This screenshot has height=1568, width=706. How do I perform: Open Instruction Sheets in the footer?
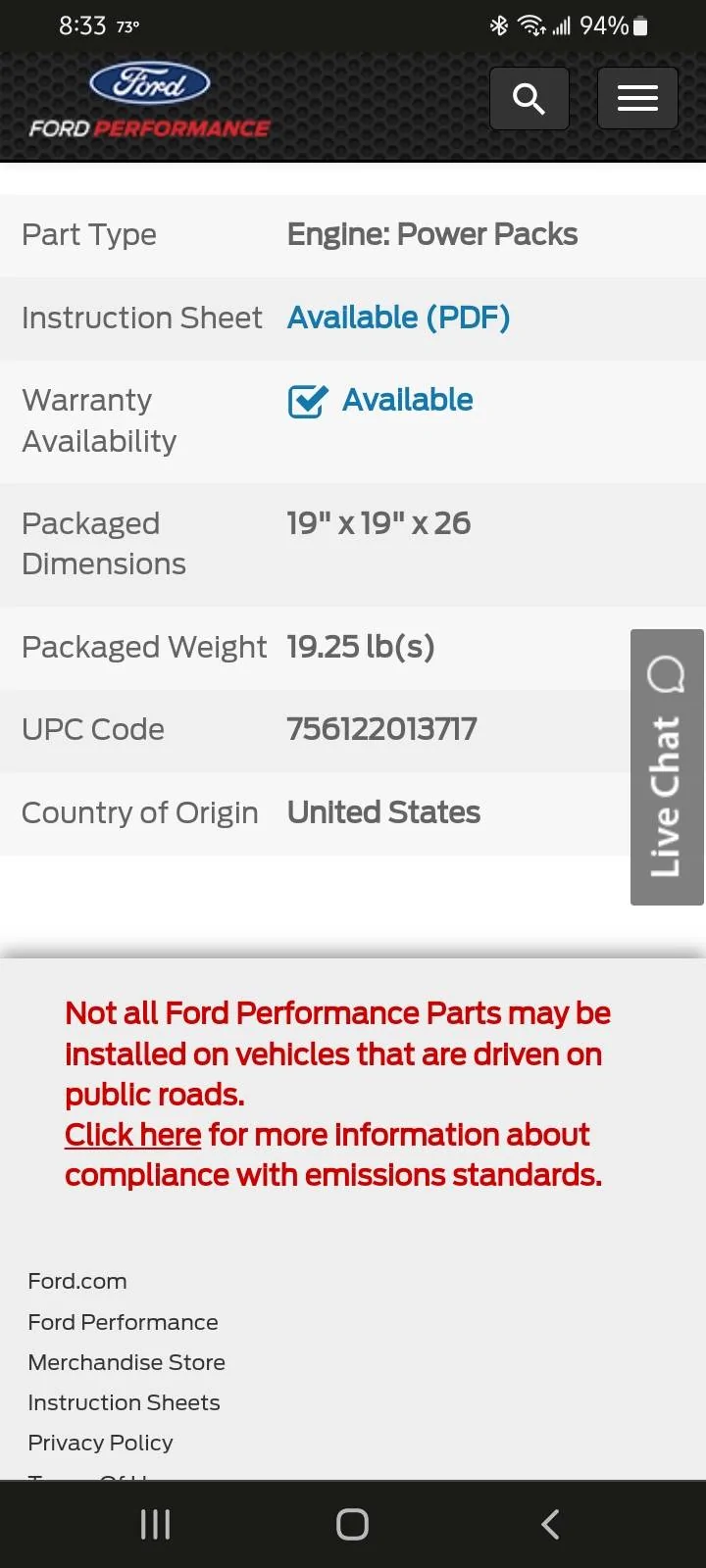click(x=124, y=1402)
